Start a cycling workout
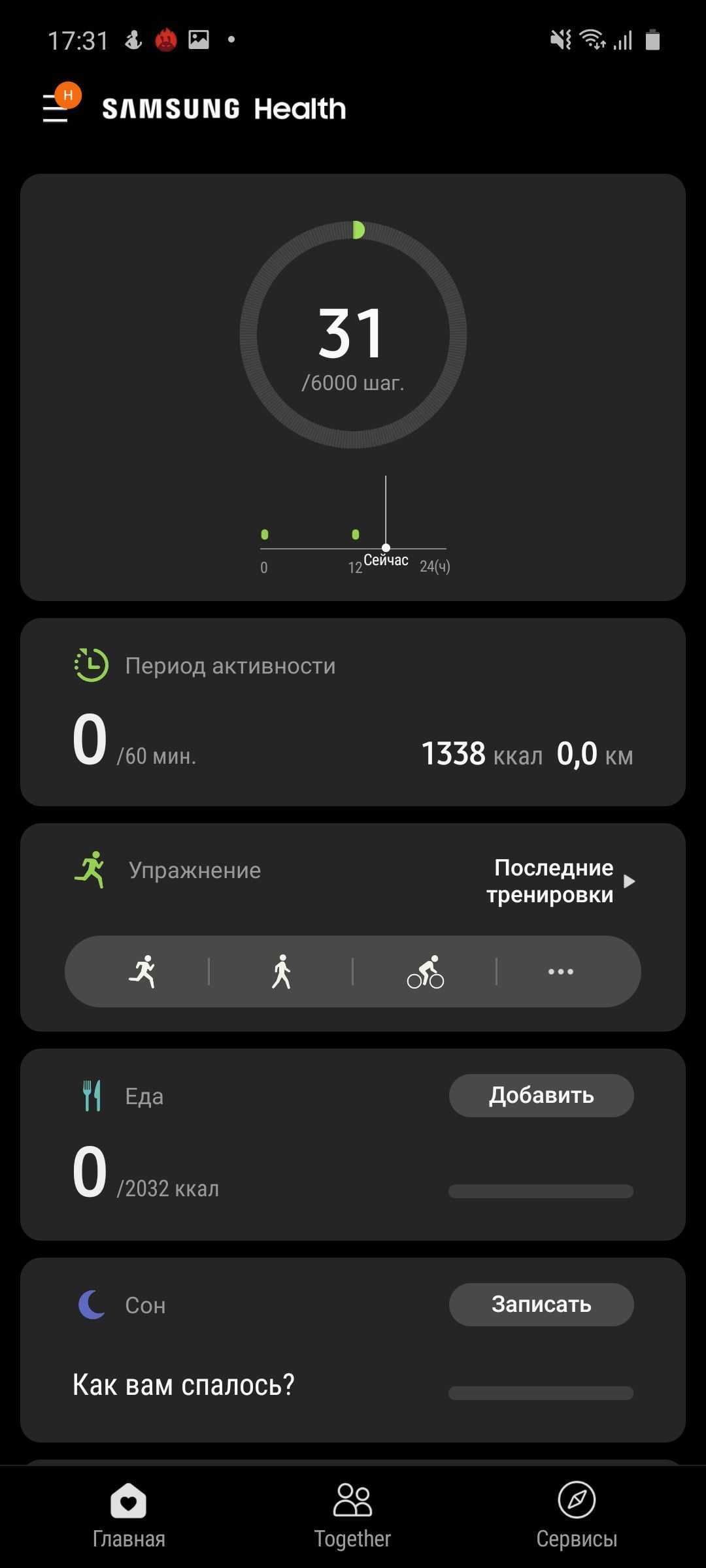Screen dimensions: 706x1568 coord(425,972)
